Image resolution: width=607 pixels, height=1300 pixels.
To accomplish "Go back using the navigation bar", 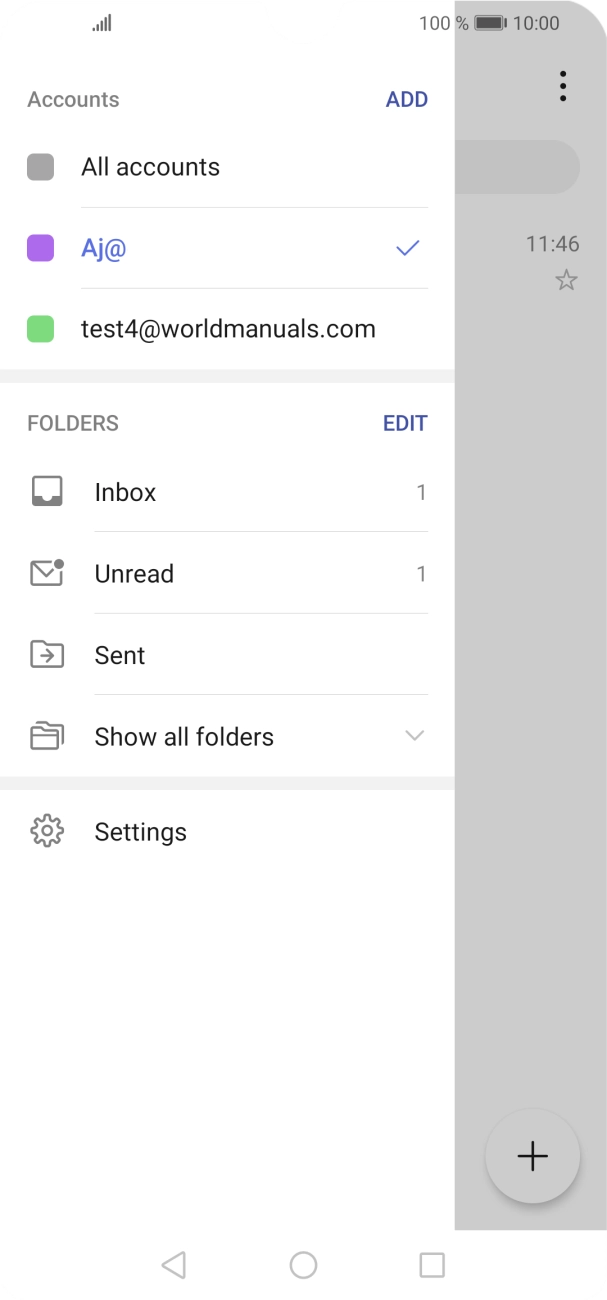I will click(x=173, y=1265).
